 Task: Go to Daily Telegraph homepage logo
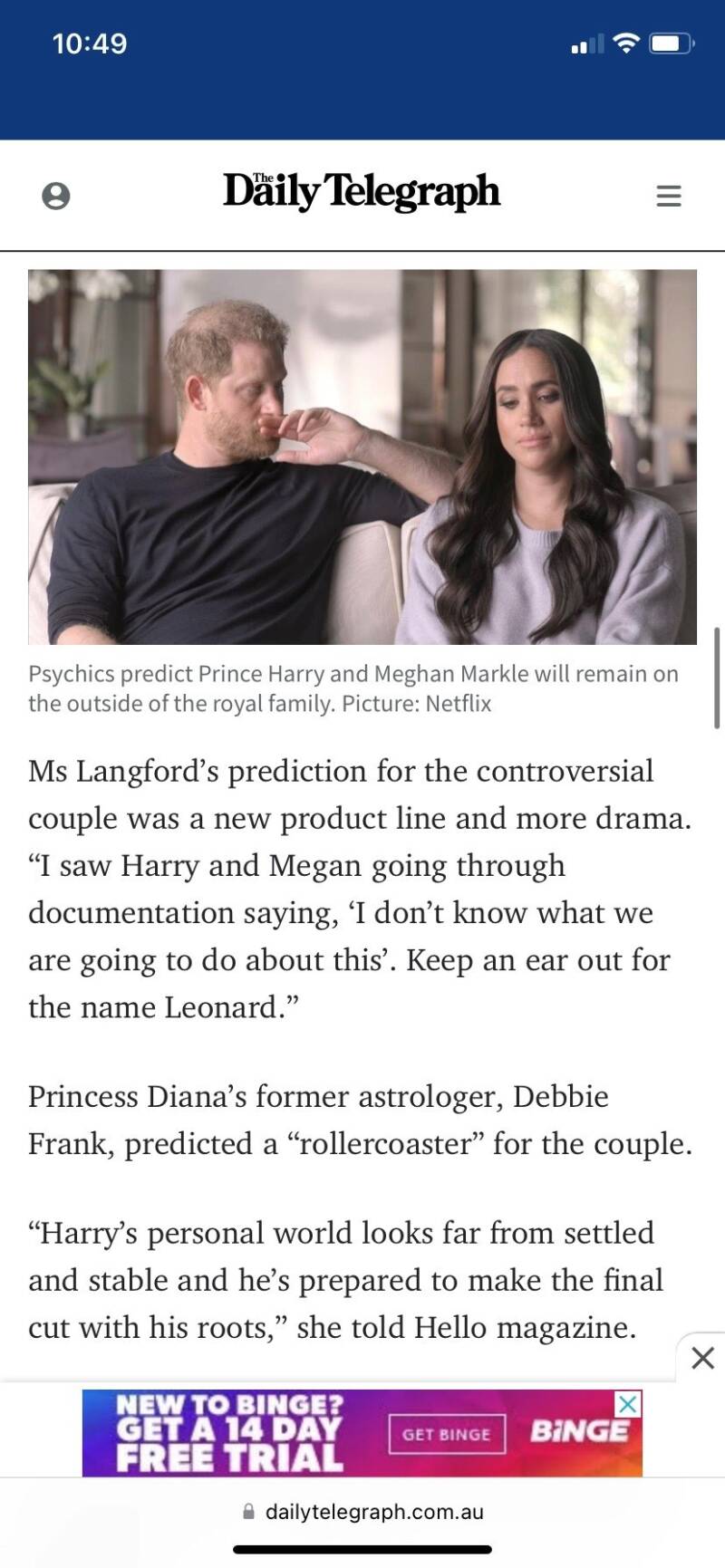click(x=362, y=191)
